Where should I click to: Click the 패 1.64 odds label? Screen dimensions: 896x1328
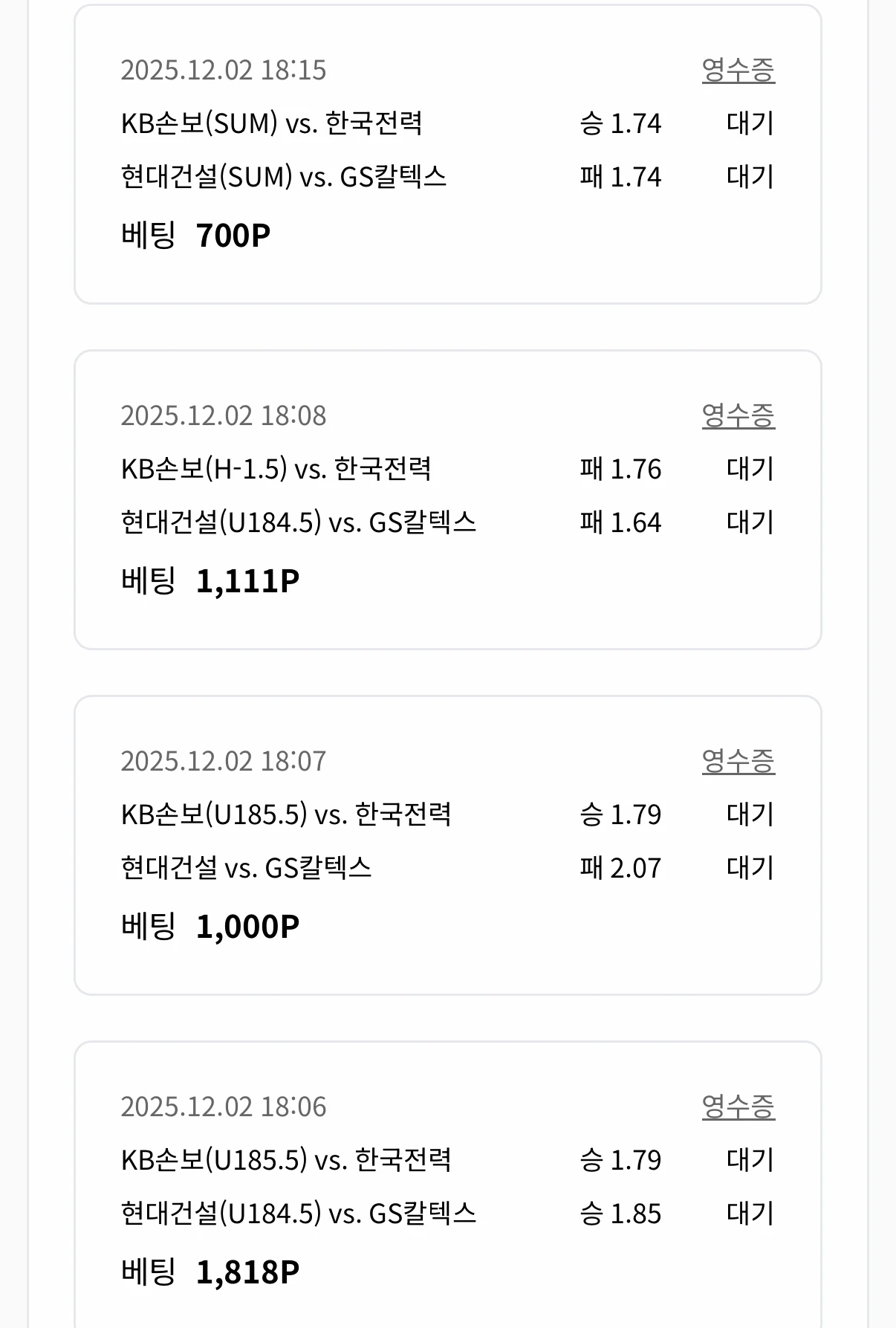coord(622,522)
